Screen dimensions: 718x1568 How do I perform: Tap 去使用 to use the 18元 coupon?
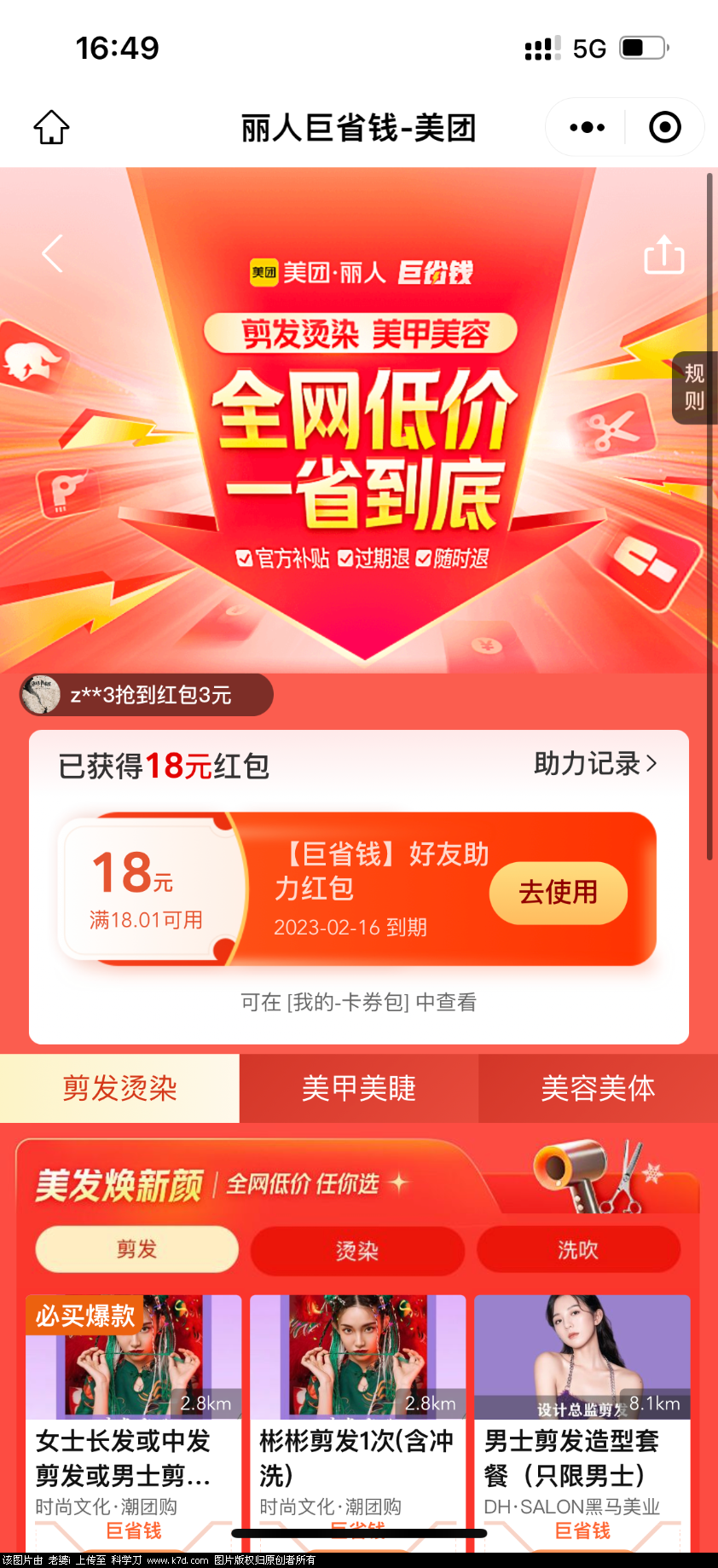[x=558, y=893]
